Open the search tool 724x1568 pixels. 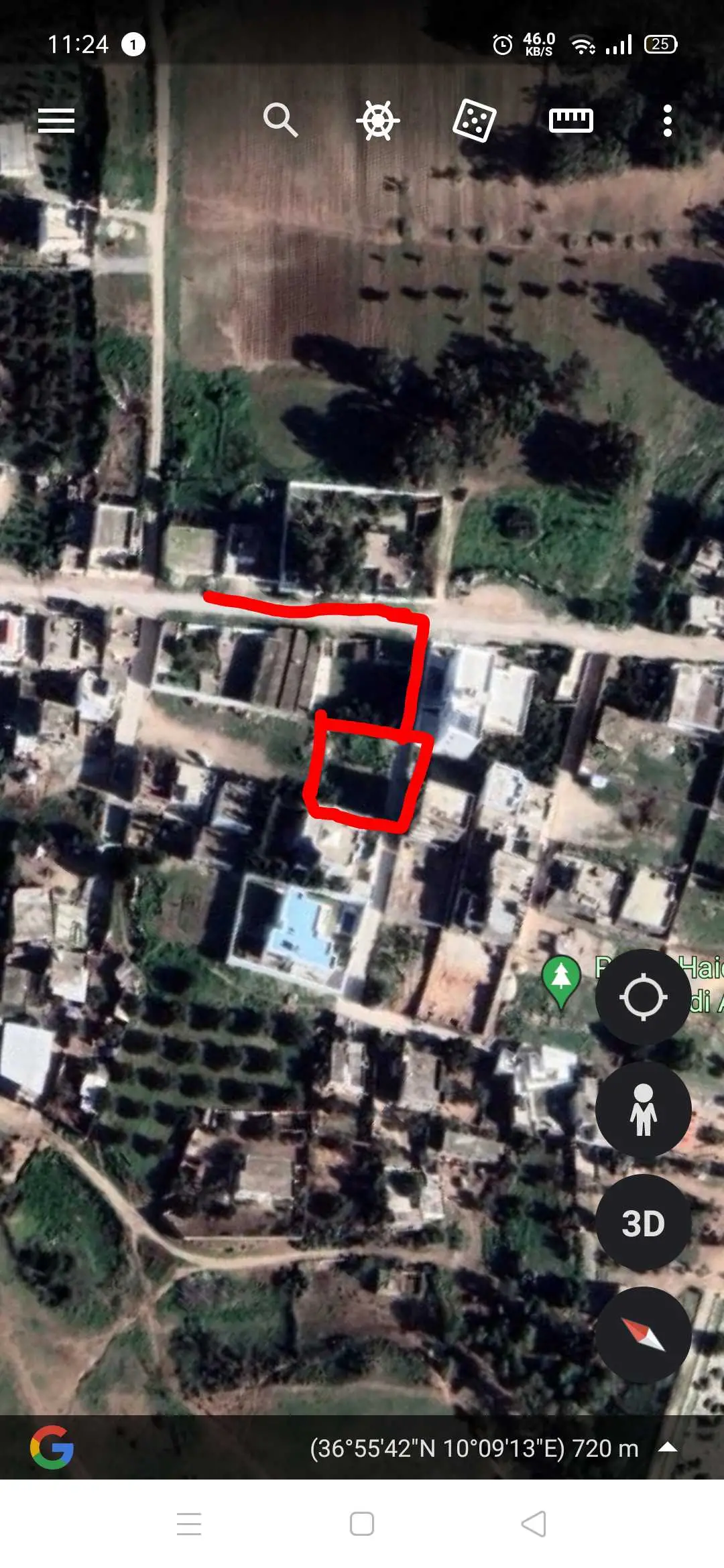[x=280, y=121]
